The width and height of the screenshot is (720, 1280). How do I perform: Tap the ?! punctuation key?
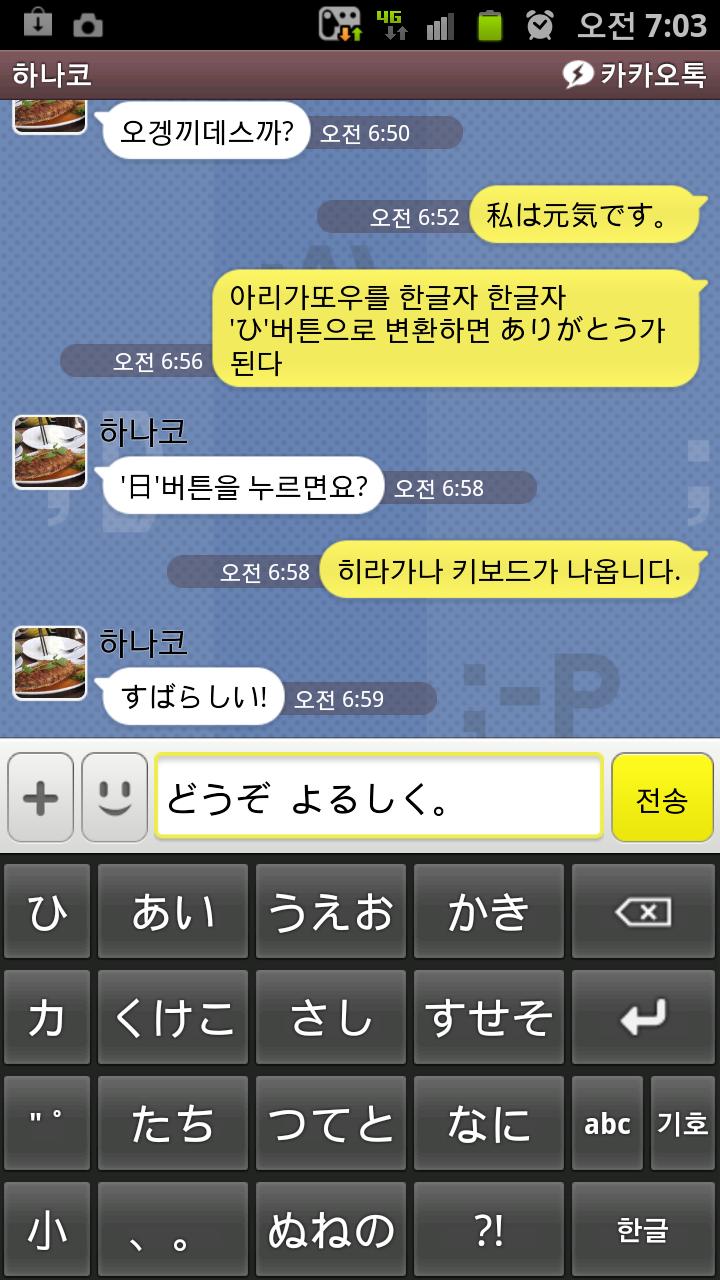[489, 1230]
